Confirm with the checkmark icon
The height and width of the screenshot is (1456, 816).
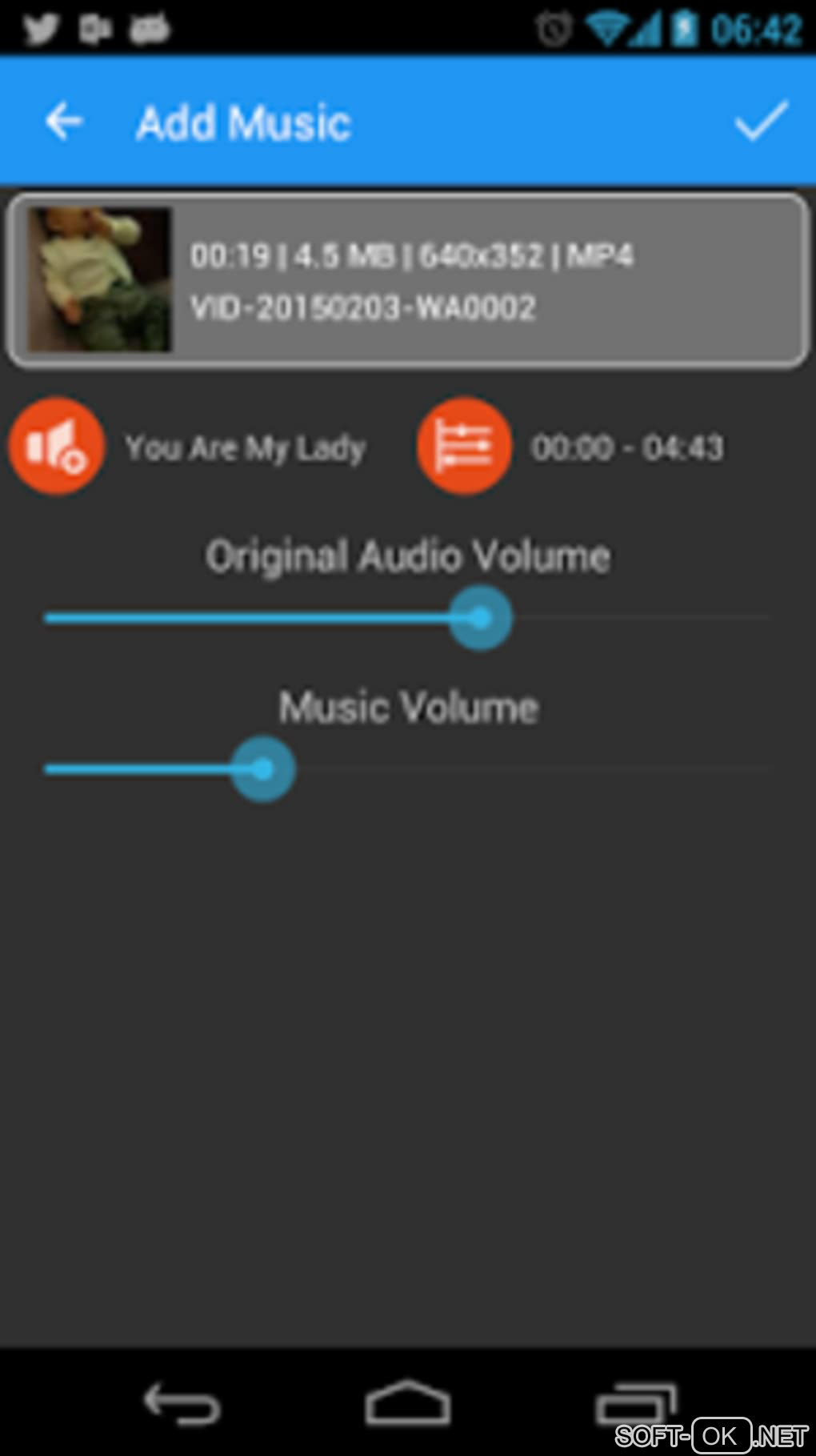(x=761, y=121)
